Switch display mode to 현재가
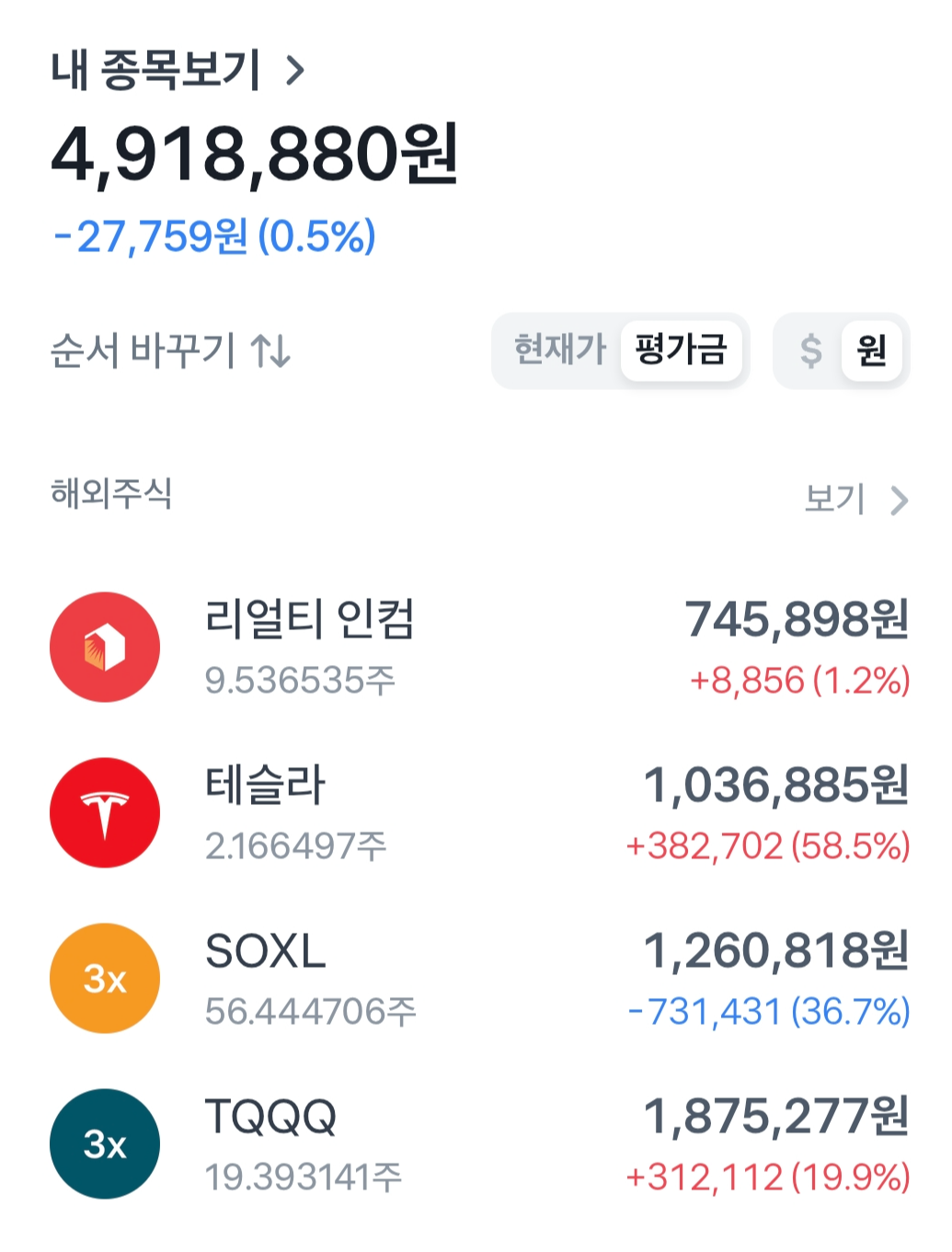 pos(559,350)
